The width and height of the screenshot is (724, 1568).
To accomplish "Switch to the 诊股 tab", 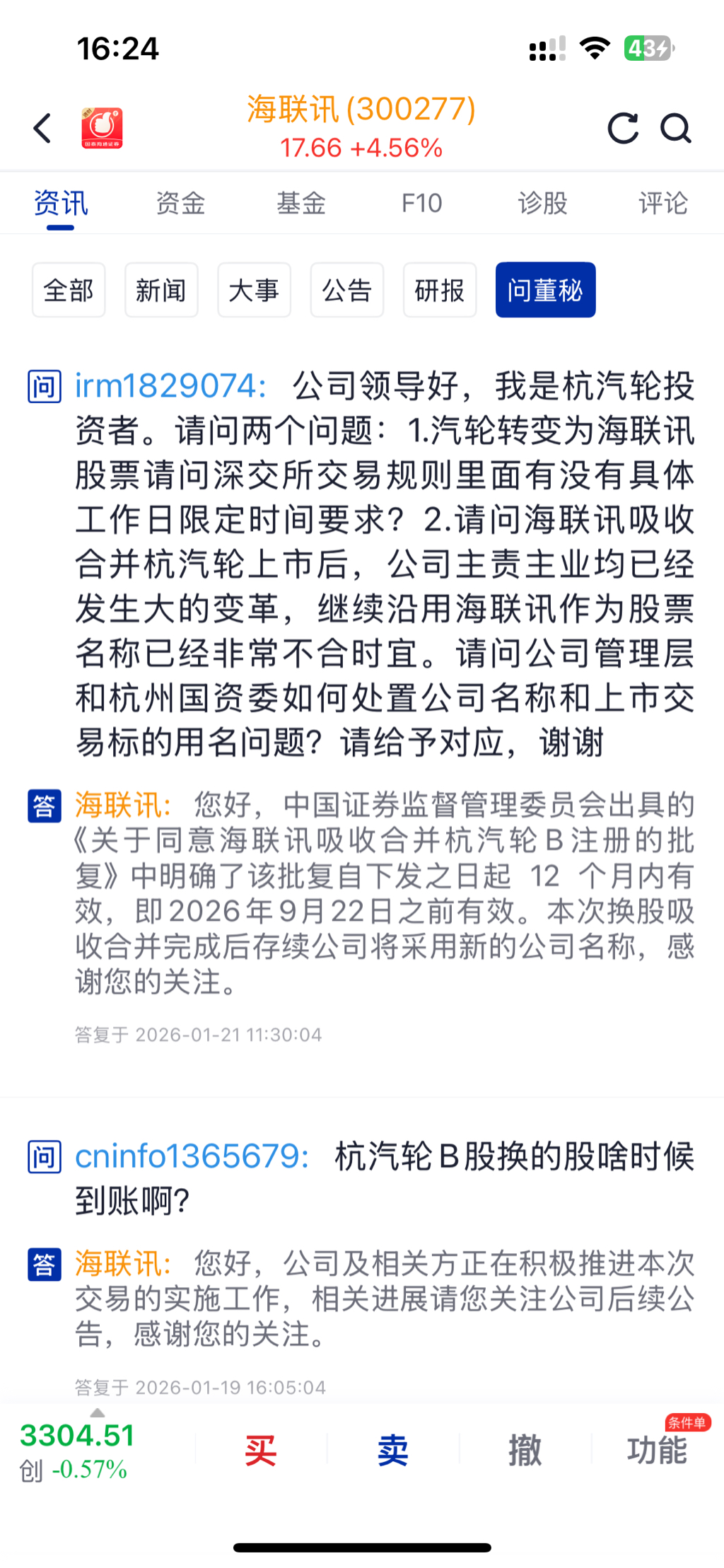I will point(542,204).
